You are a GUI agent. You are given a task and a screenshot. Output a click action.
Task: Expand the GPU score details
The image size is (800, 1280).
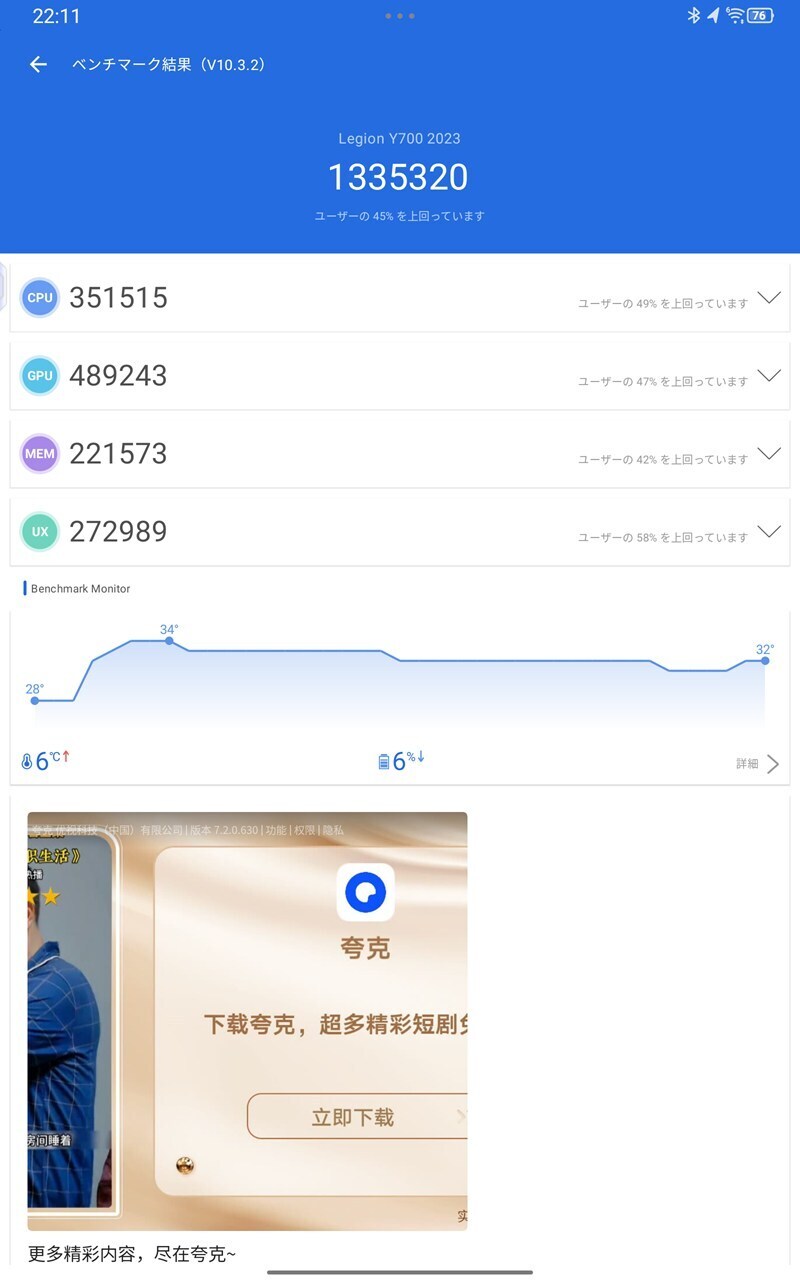pos(768,376)
